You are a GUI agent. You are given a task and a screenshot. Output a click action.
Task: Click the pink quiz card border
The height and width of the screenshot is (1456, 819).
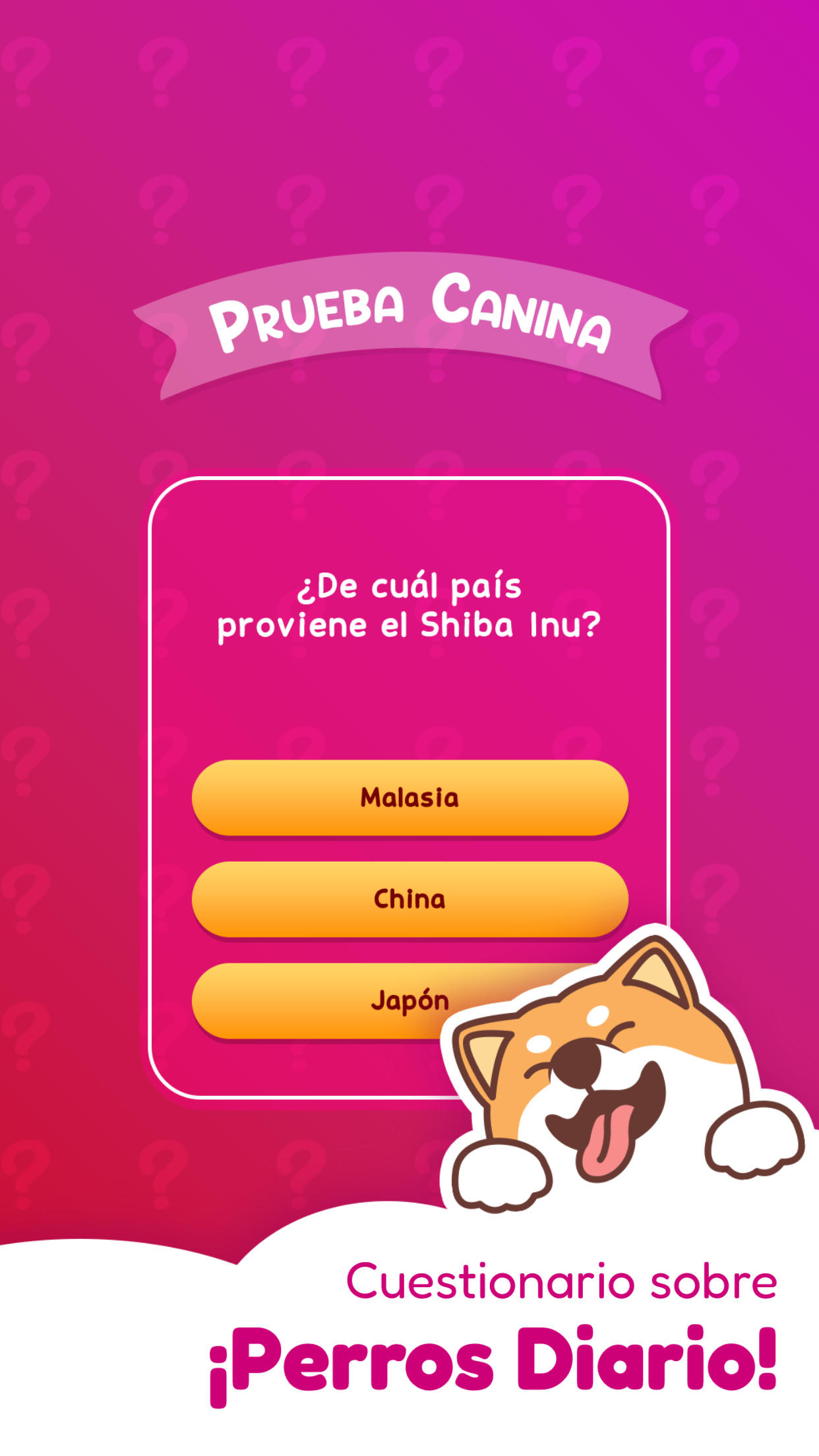click(x=153, y=725)
